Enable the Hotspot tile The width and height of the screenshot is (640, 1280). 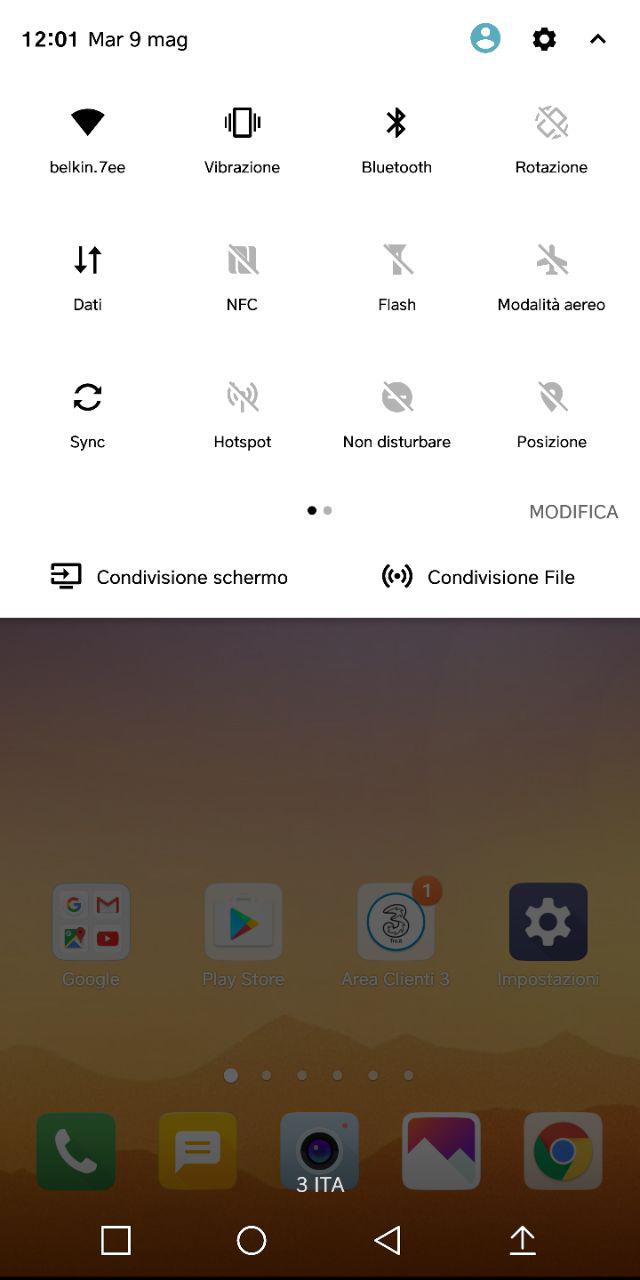(x=242, y=415)
